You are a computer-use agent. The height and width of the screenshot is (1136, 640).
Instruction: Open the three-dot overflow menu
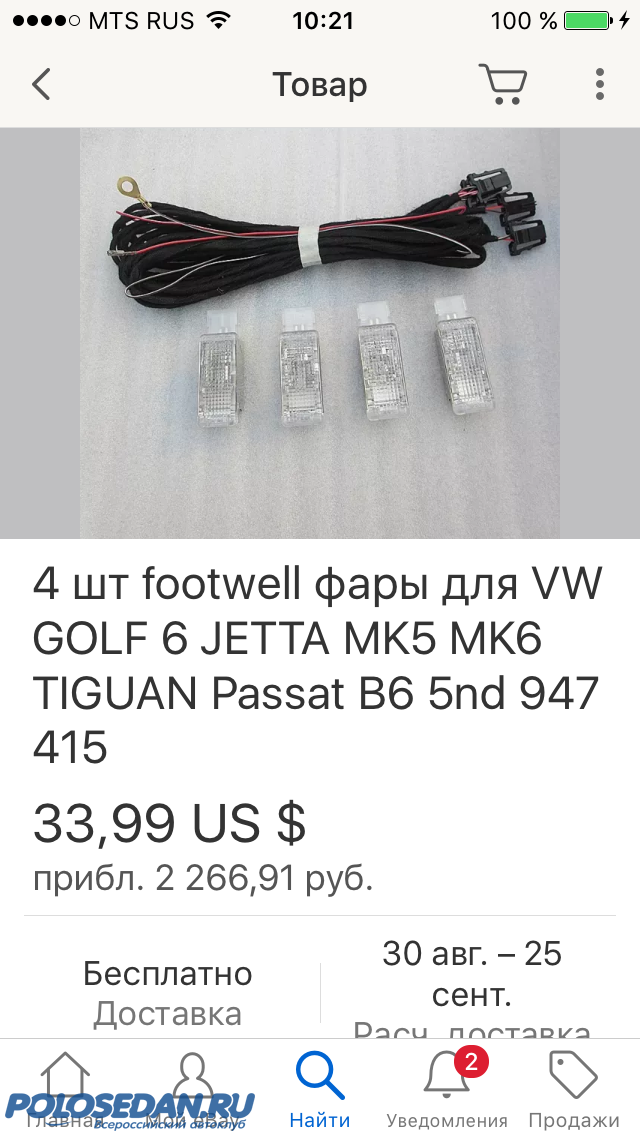600,85
